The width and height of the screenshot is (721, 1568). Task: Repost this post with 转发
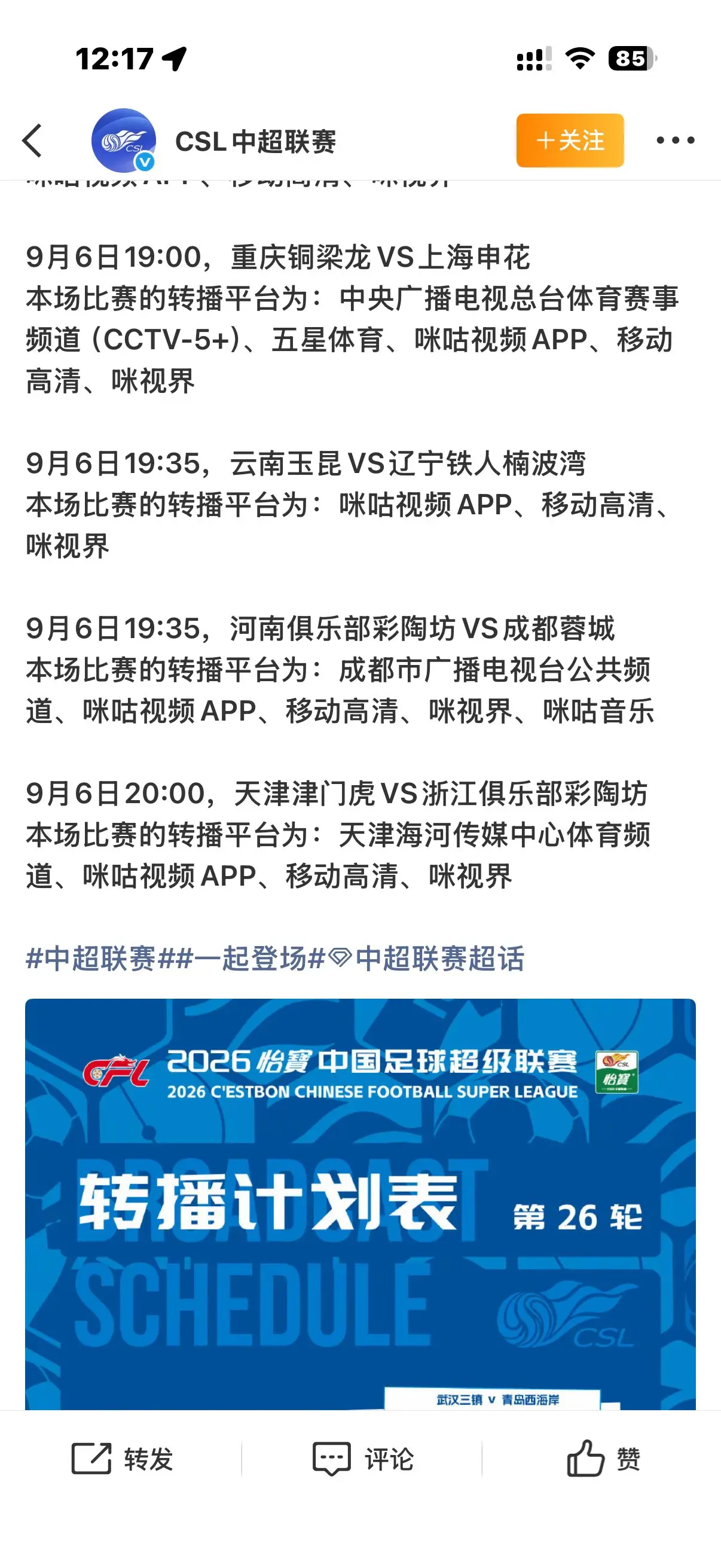(123, 1459)
